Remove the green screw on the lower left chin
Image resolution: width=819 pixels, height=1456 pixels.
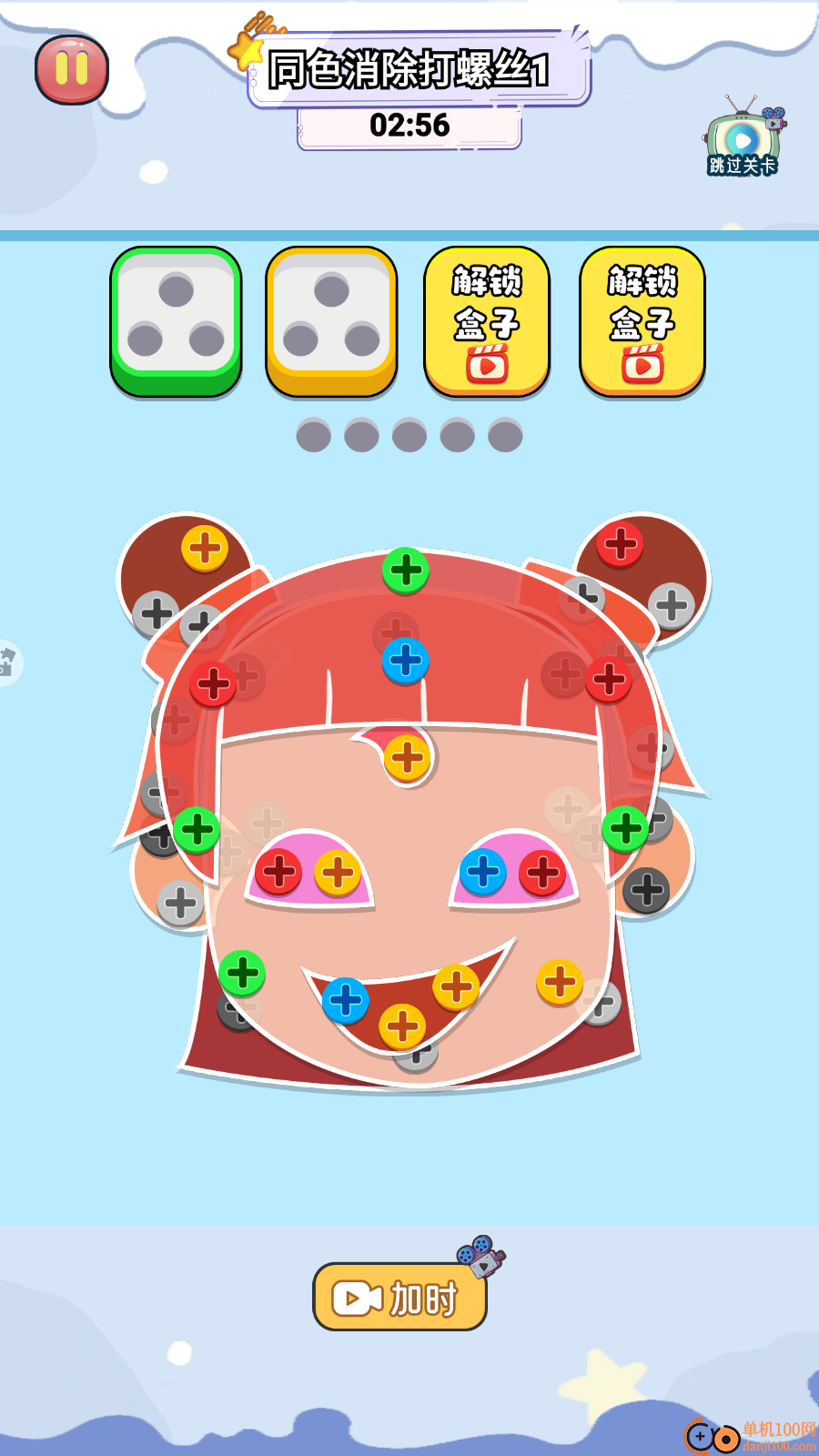[242, 973]
